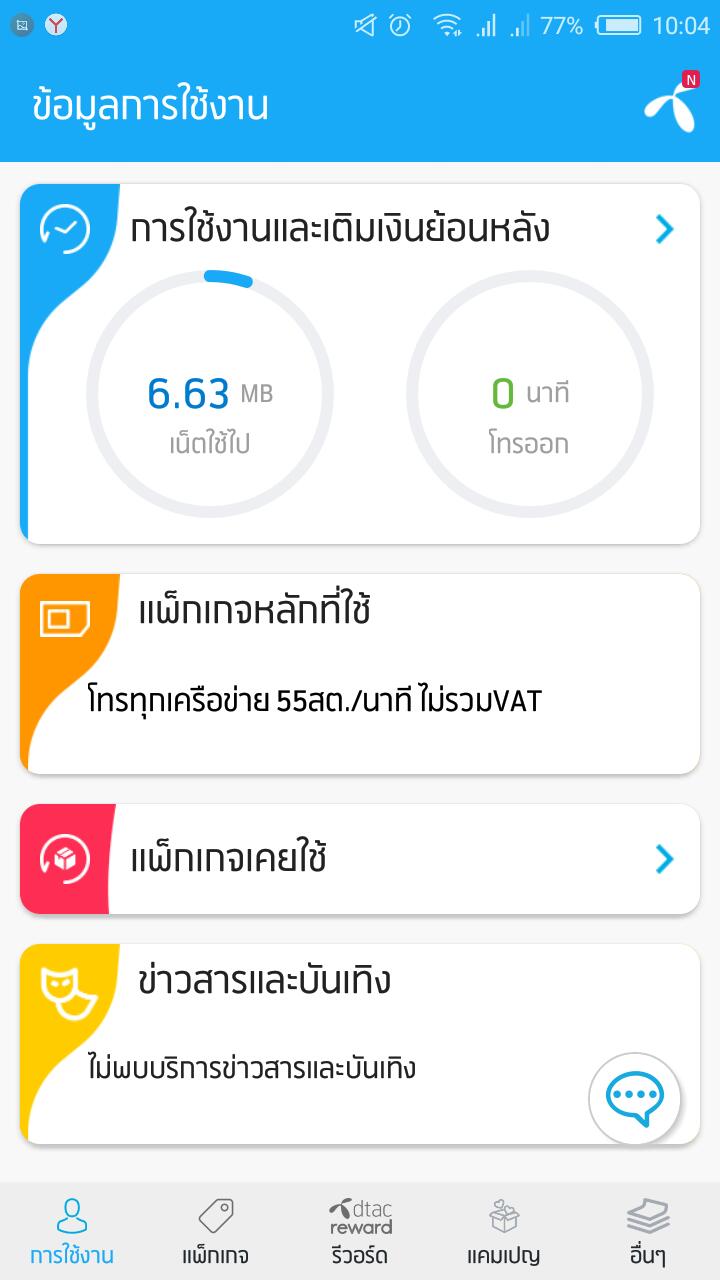Start a chat via the chat bubble button

[x=634, y=1099]
